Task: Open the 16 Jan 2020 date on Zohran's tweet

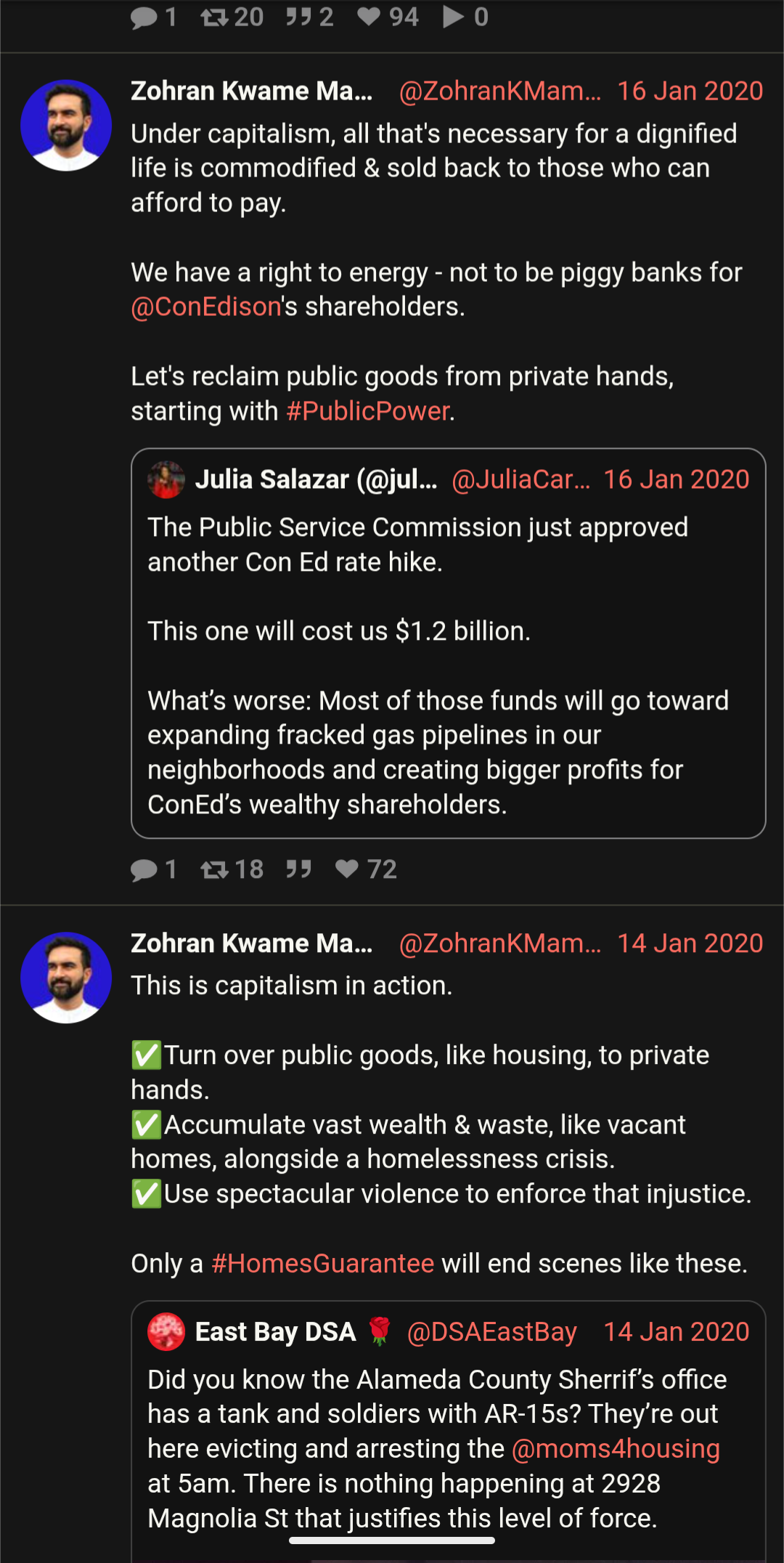Action: pyautogui.click(x=690, y=92)
